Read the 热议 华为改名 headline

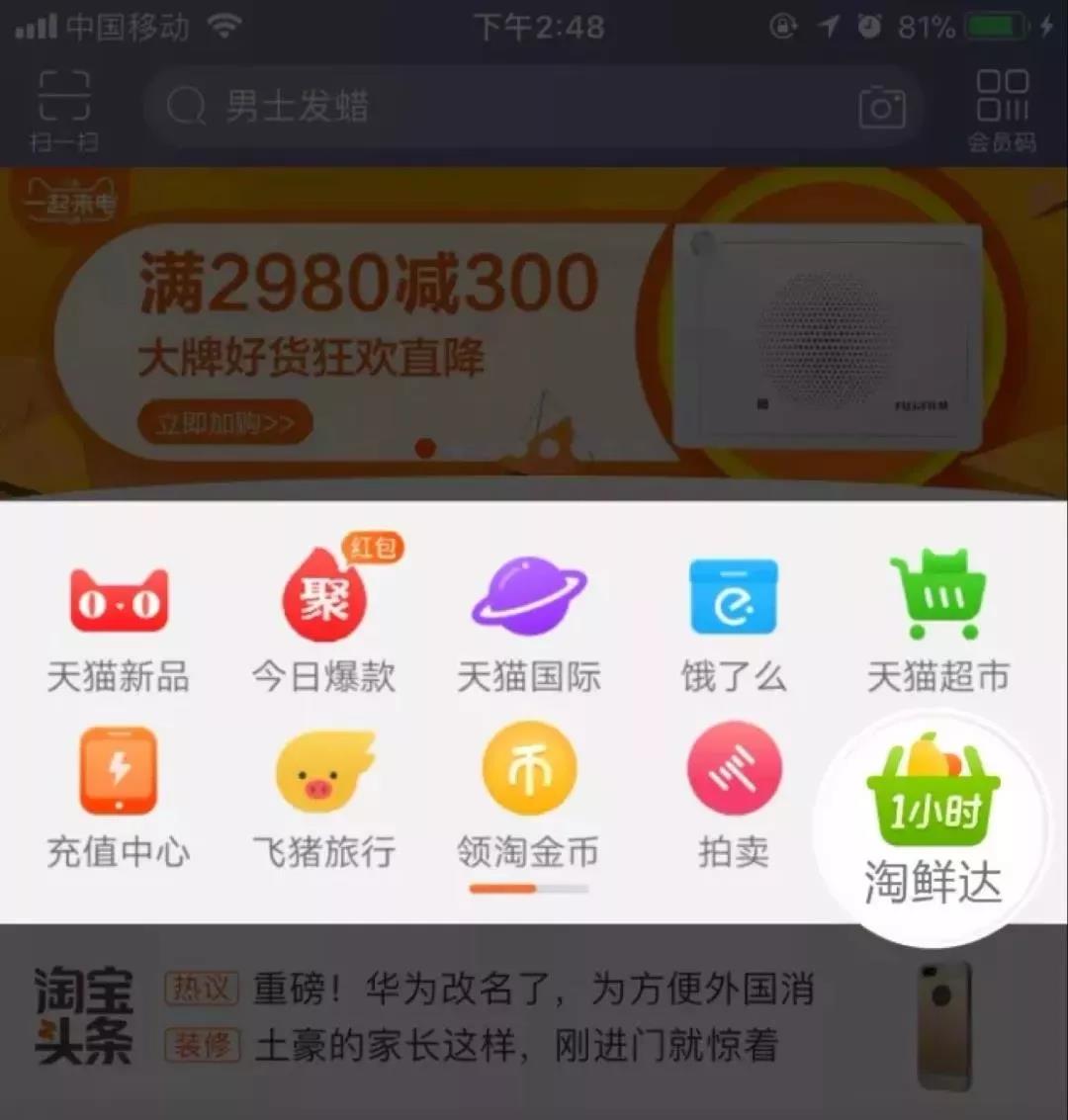[534, 989]
